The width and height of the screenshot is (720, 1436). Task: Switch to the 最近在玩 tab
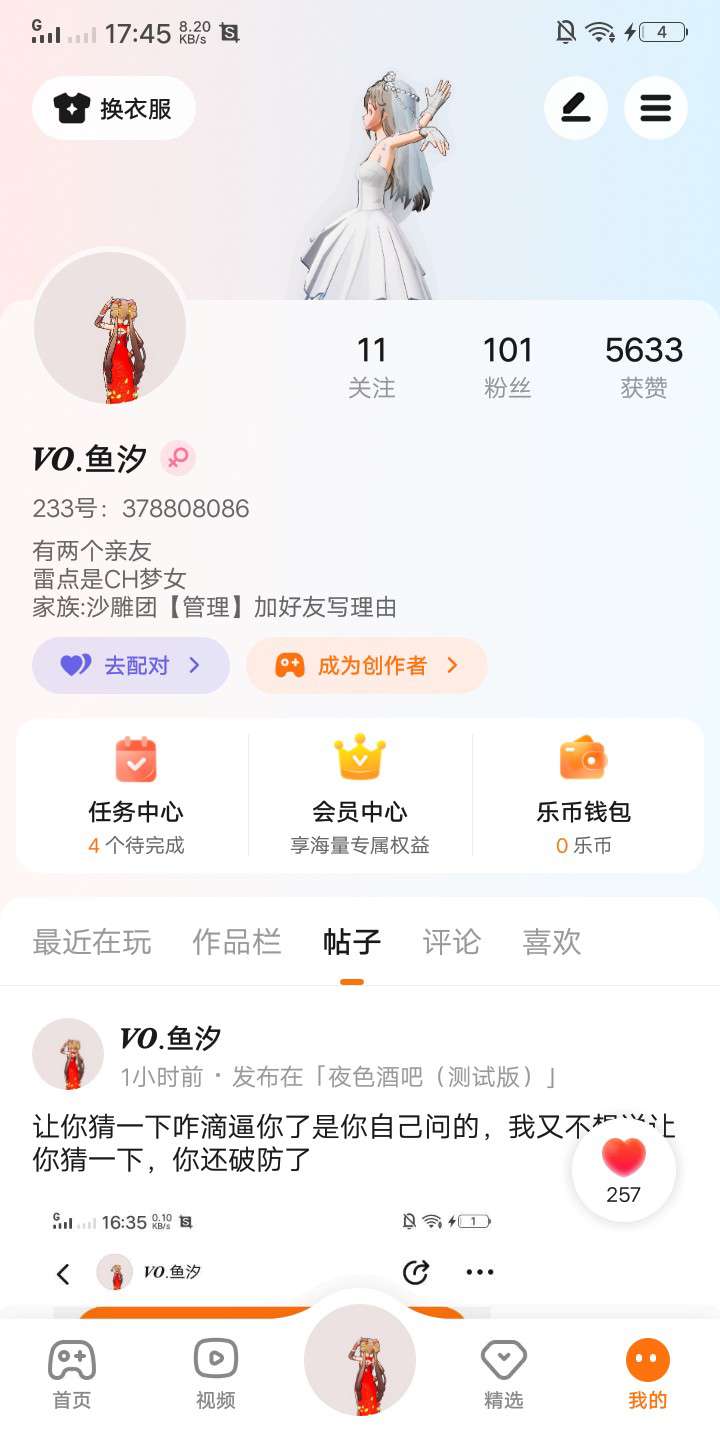92,942
